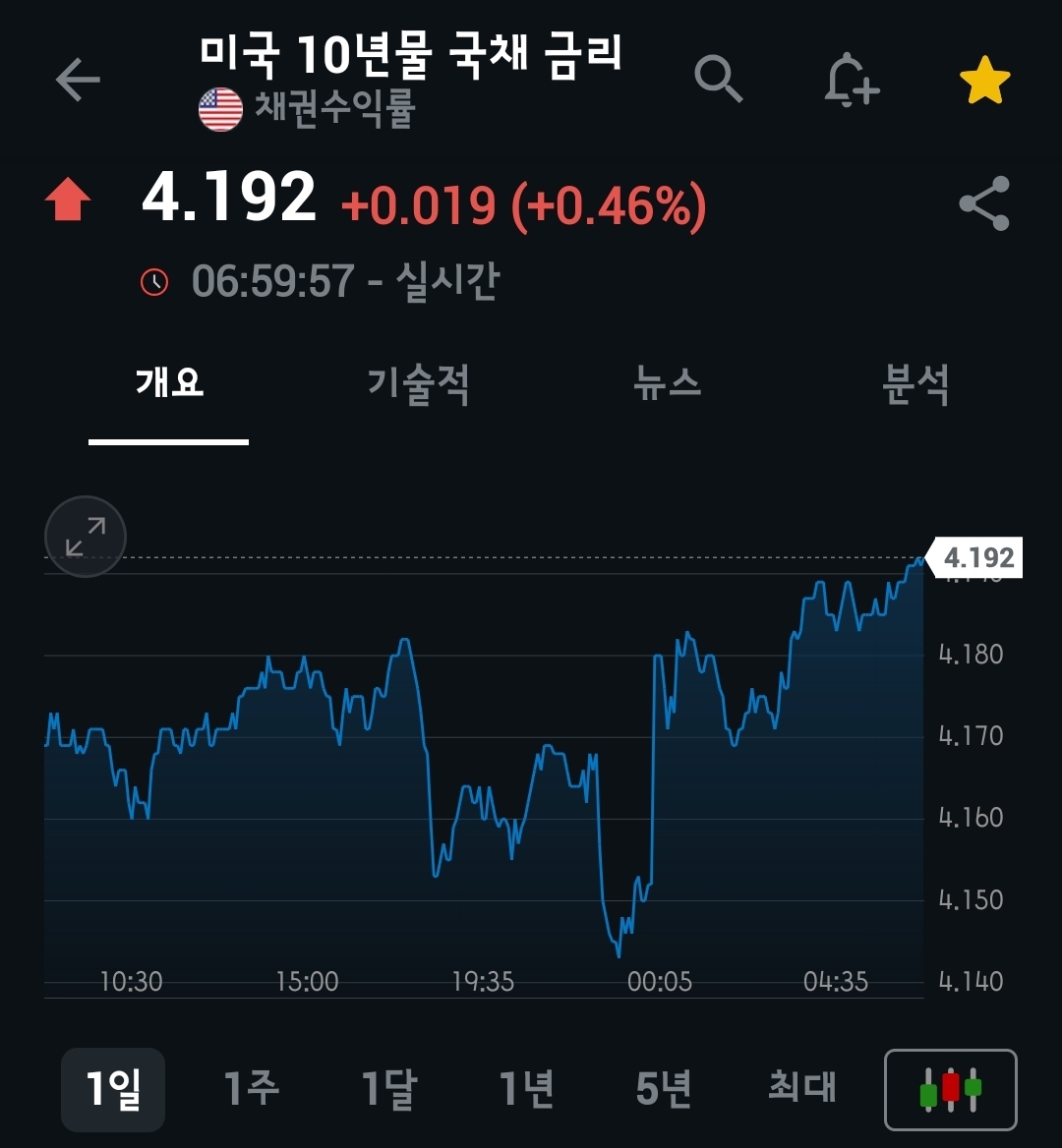Go back using the arrow icon
1062x1148 pixels.
[78, 80]
